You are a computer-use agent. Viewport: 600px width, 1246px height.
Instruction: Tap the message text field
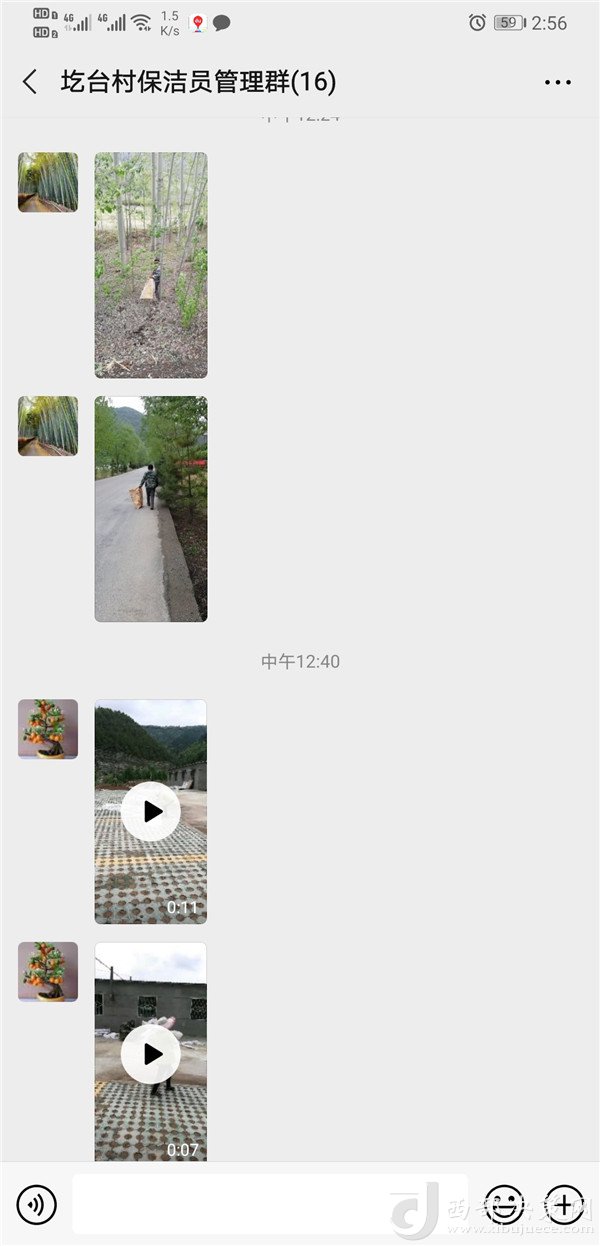(270, 1204)
